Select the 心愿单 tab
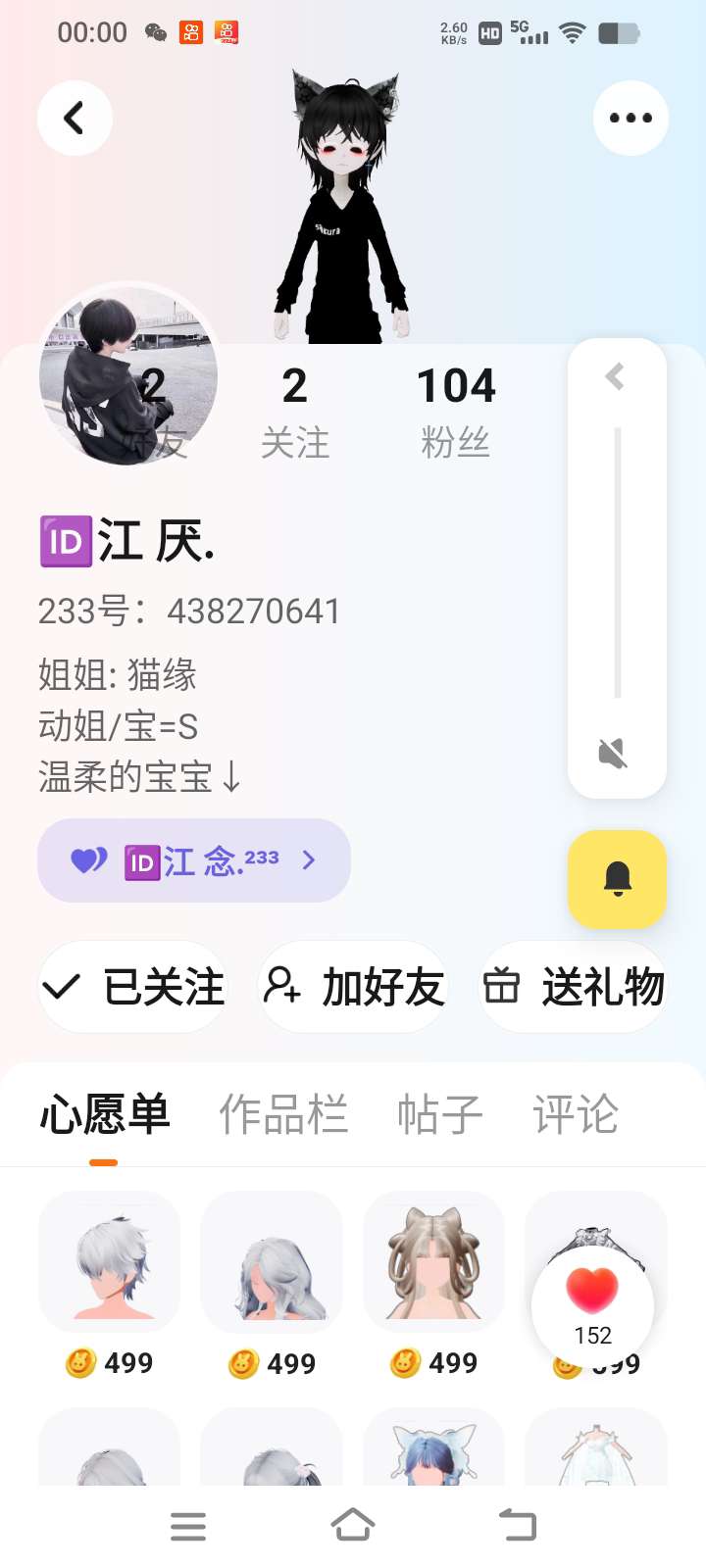This screenshot has height=1568, width=706. point(105,1114)
